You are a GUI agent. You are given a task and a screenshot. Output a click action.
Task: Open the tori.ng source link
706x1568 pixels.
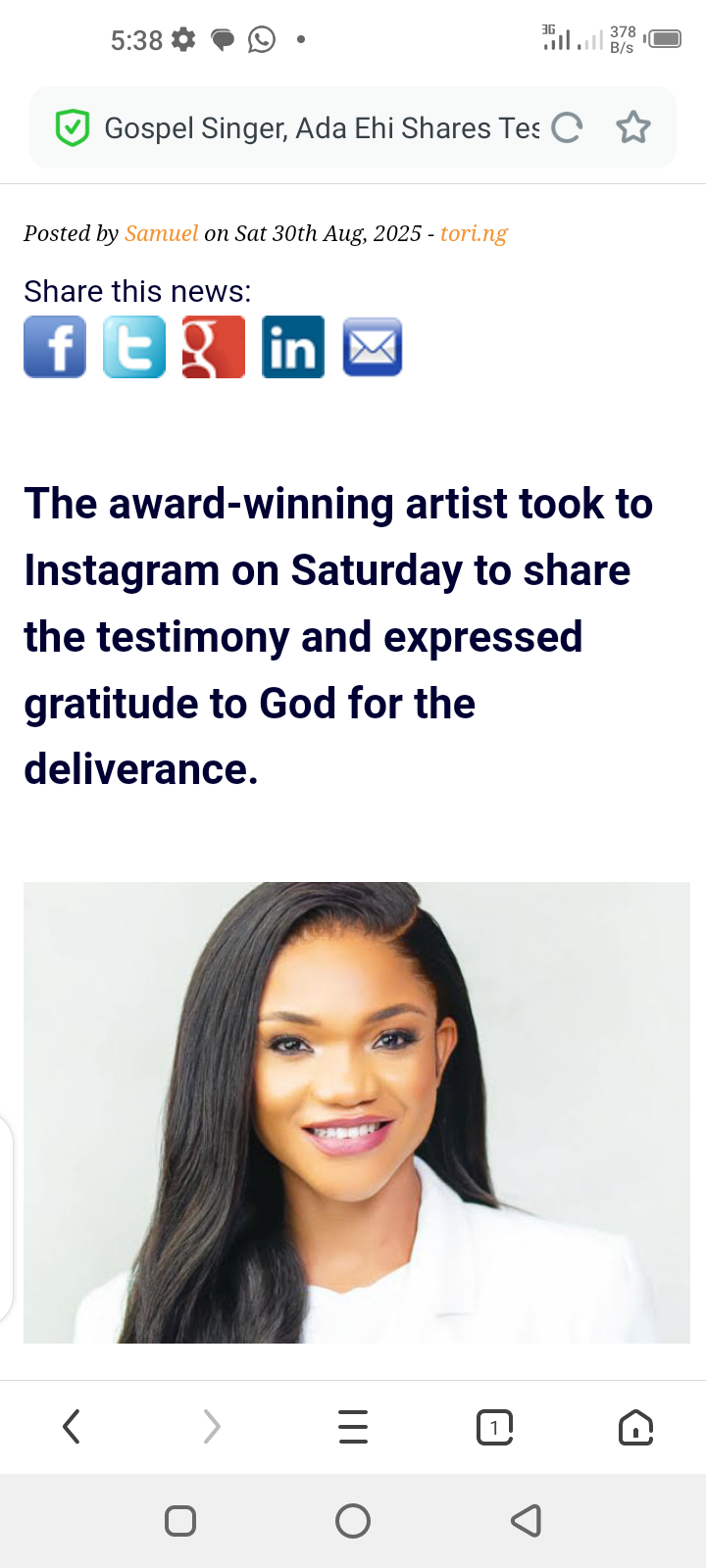(x=474, y=233)
